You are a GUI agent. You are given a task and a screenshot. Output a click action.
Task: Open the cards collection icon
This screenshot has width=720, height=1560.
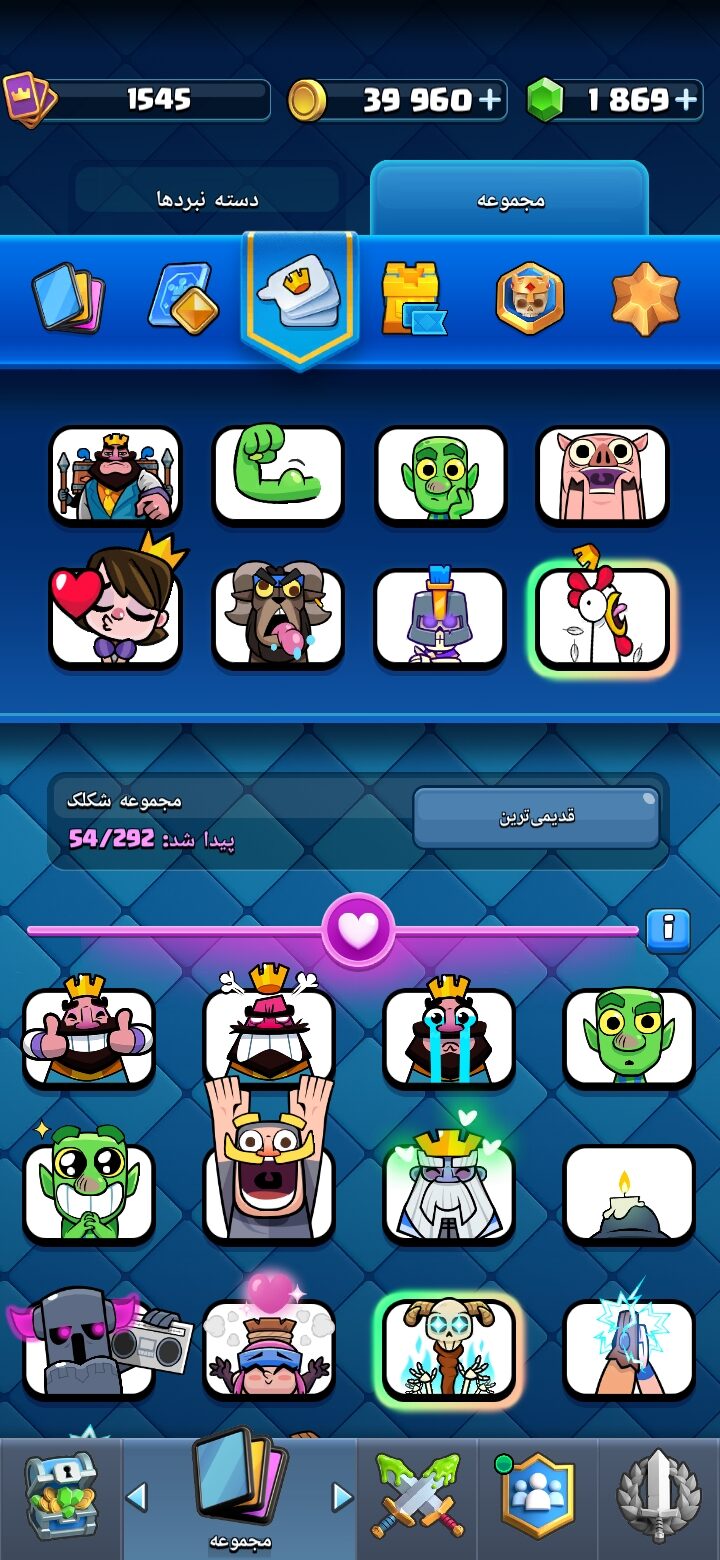point(69,298)
